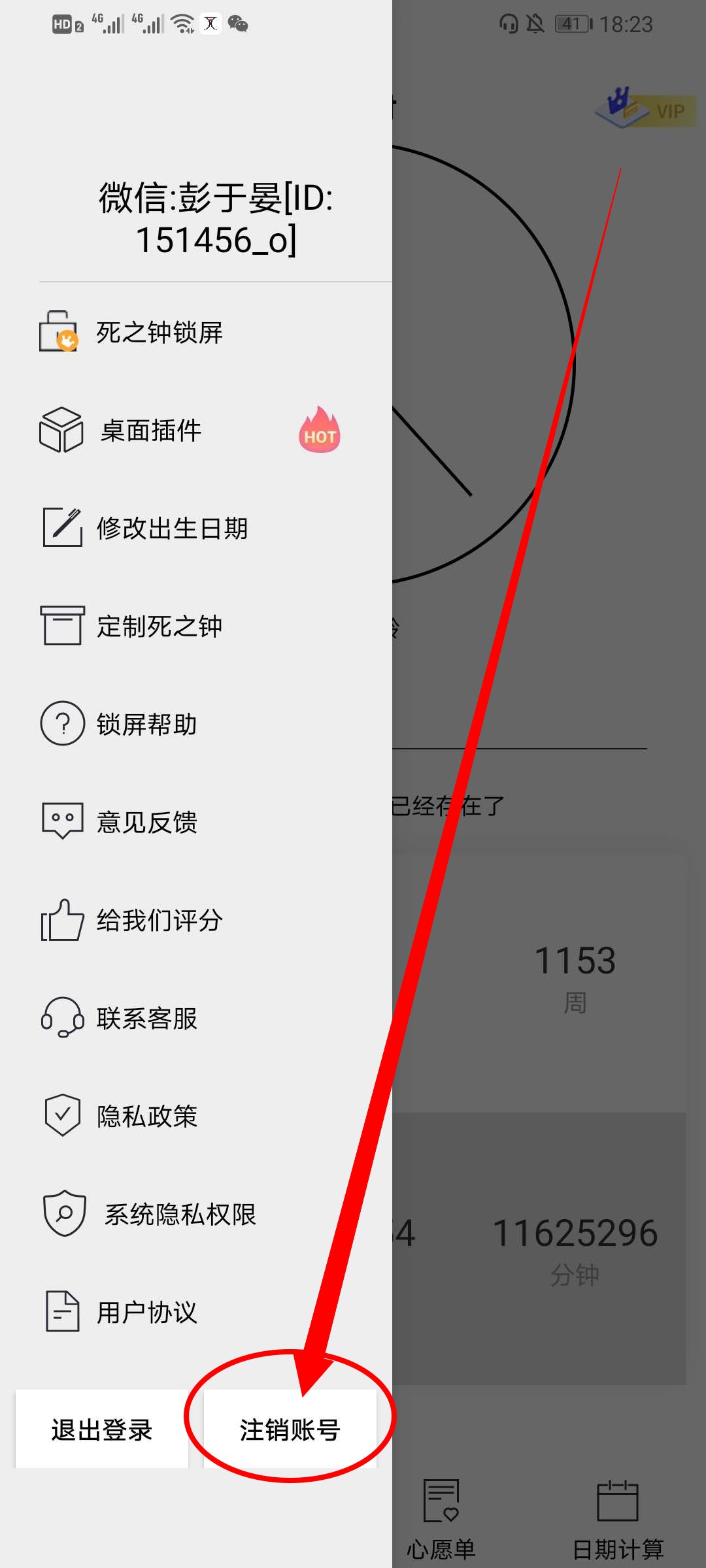This screenshot has height=1568, width=706.
Task: Select 修改出生日期 option
Action: tap(172, 529)
